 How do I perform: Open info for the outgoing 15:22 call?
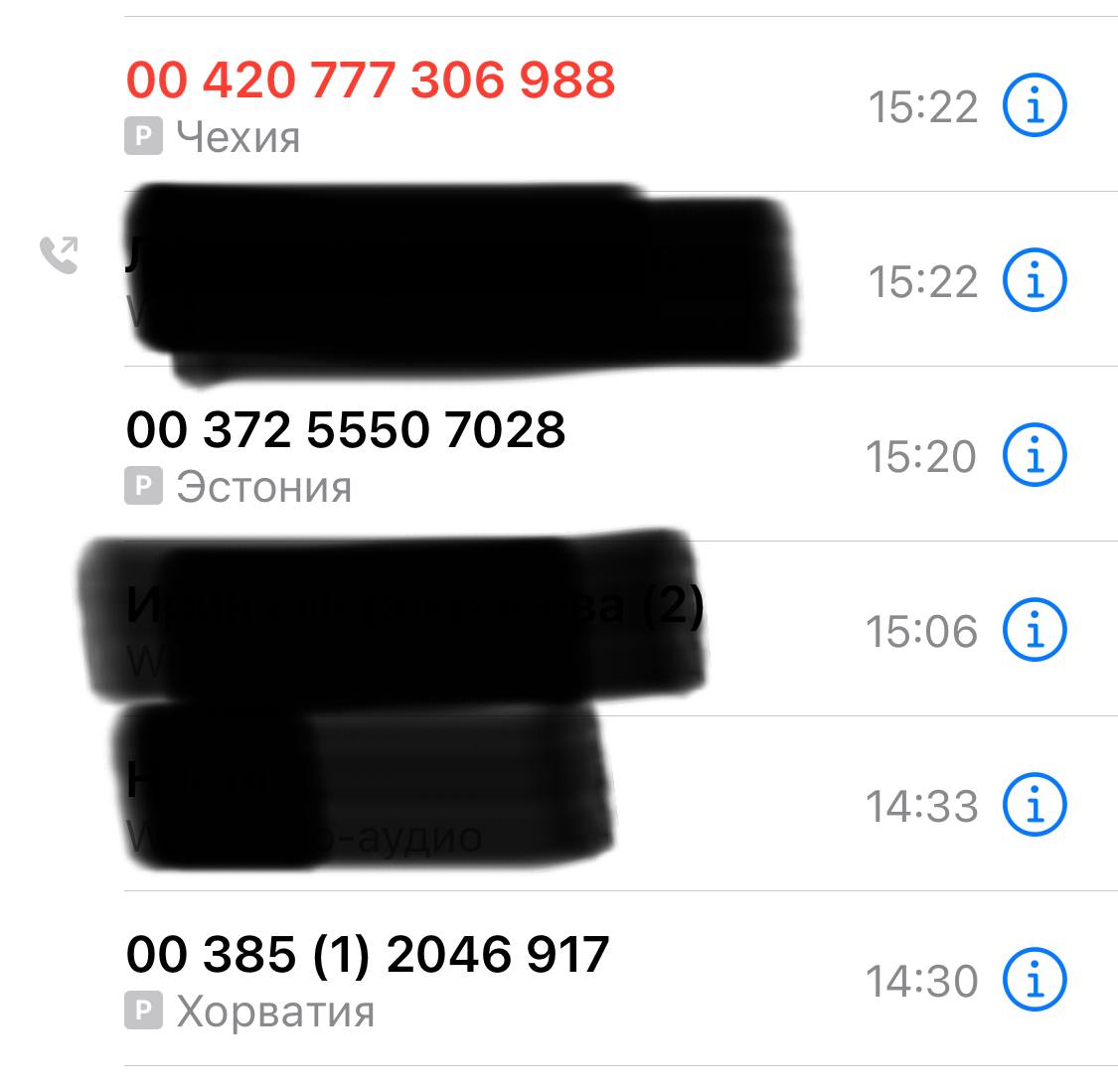(1035, 280)
